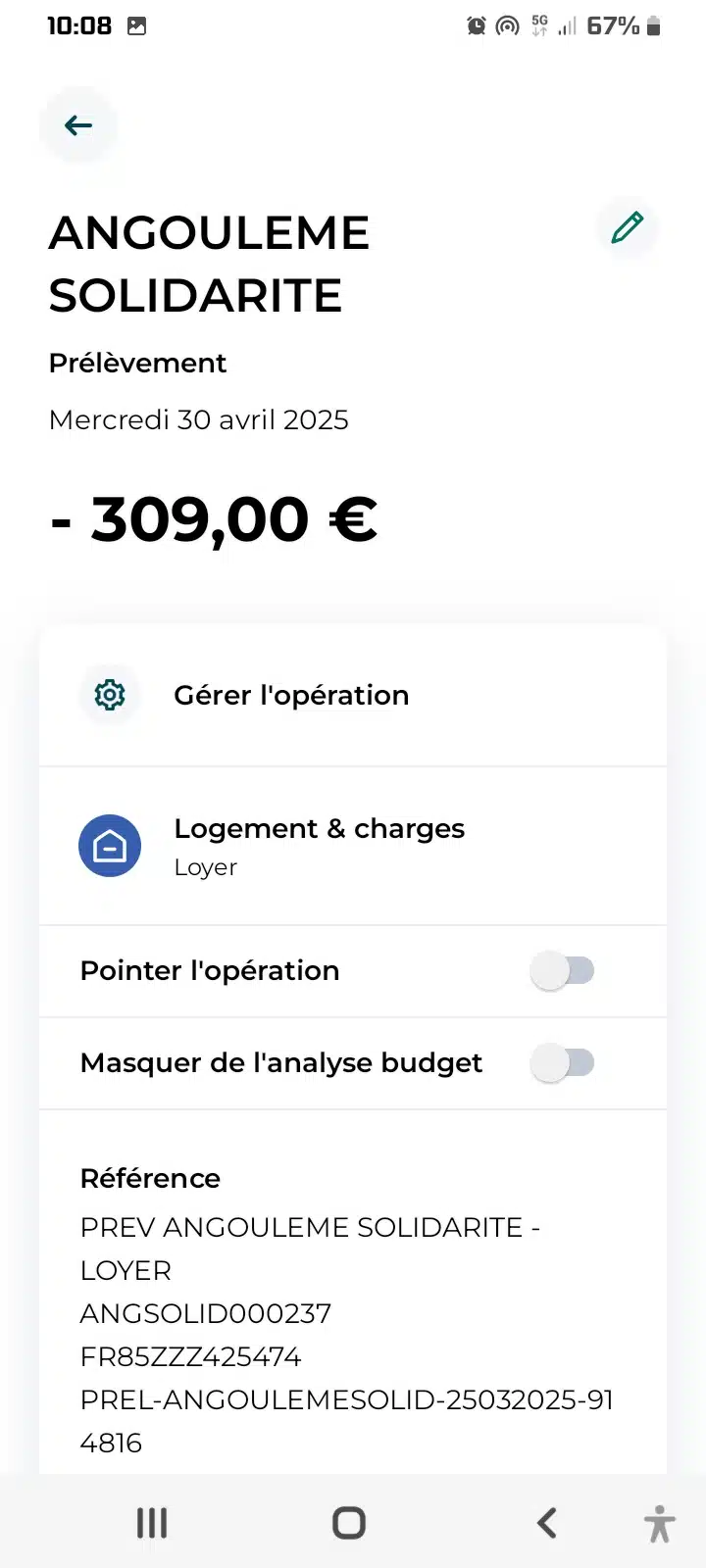Go back using the top arrow

(78, 125)
